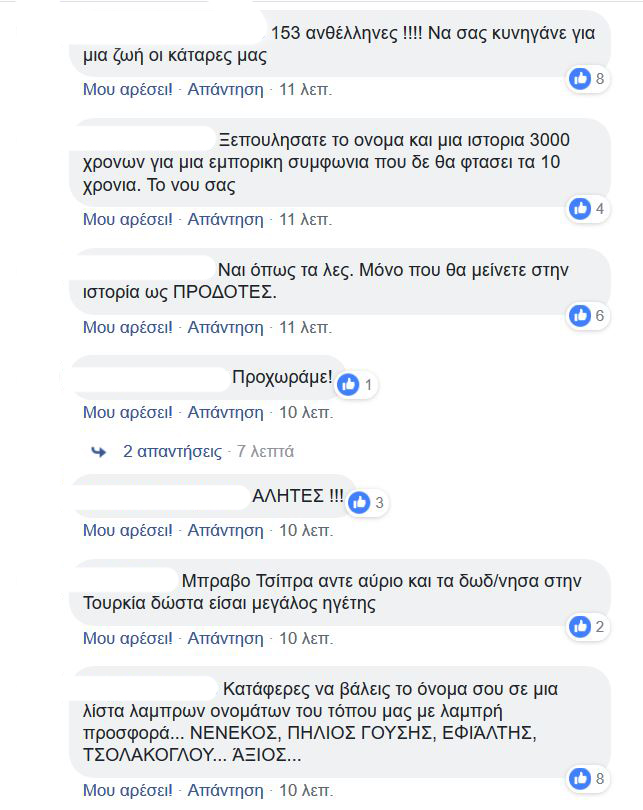Viewport: 643px width, 810px height.
Task: Reply to the 'ΑΛΗΤΕΣ !!!' comment
Action: pos(225,530)
